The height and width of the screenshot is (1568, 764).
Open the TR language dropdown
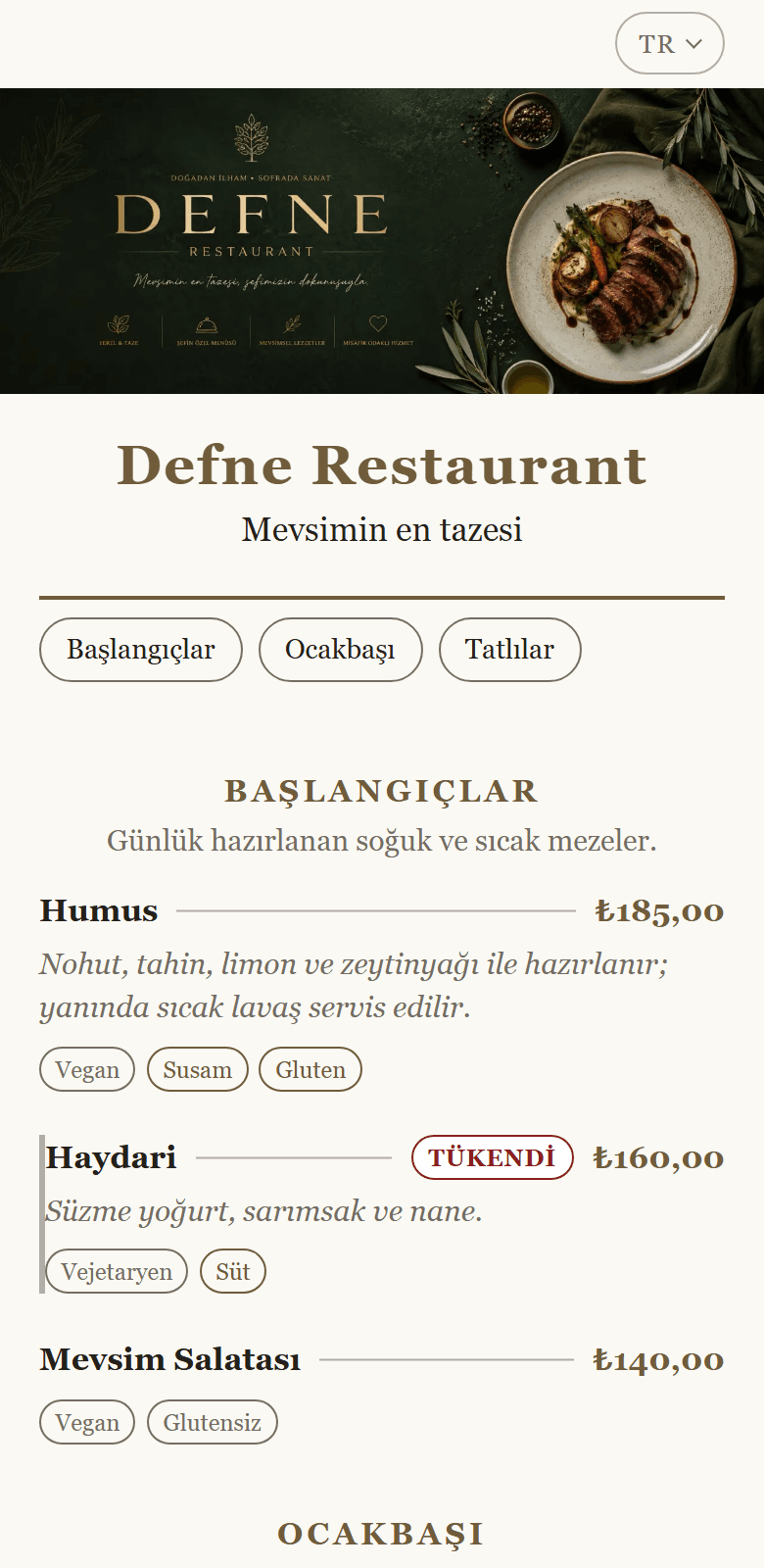point(669,43)
